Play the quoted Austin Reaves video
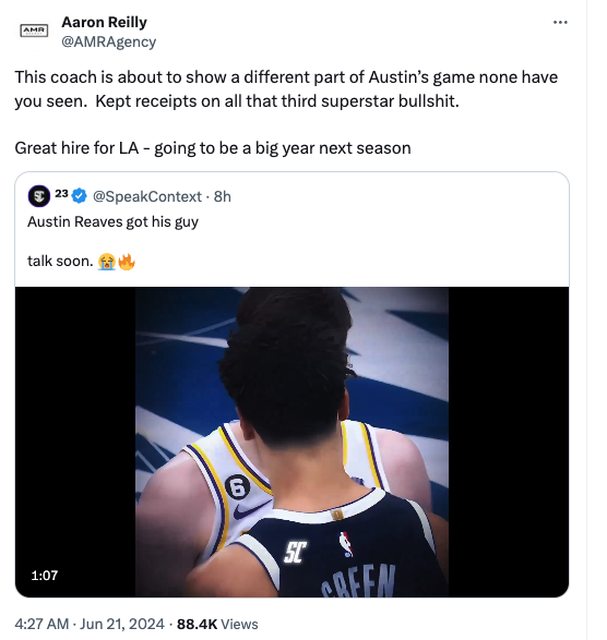 (x=291, y=441)
